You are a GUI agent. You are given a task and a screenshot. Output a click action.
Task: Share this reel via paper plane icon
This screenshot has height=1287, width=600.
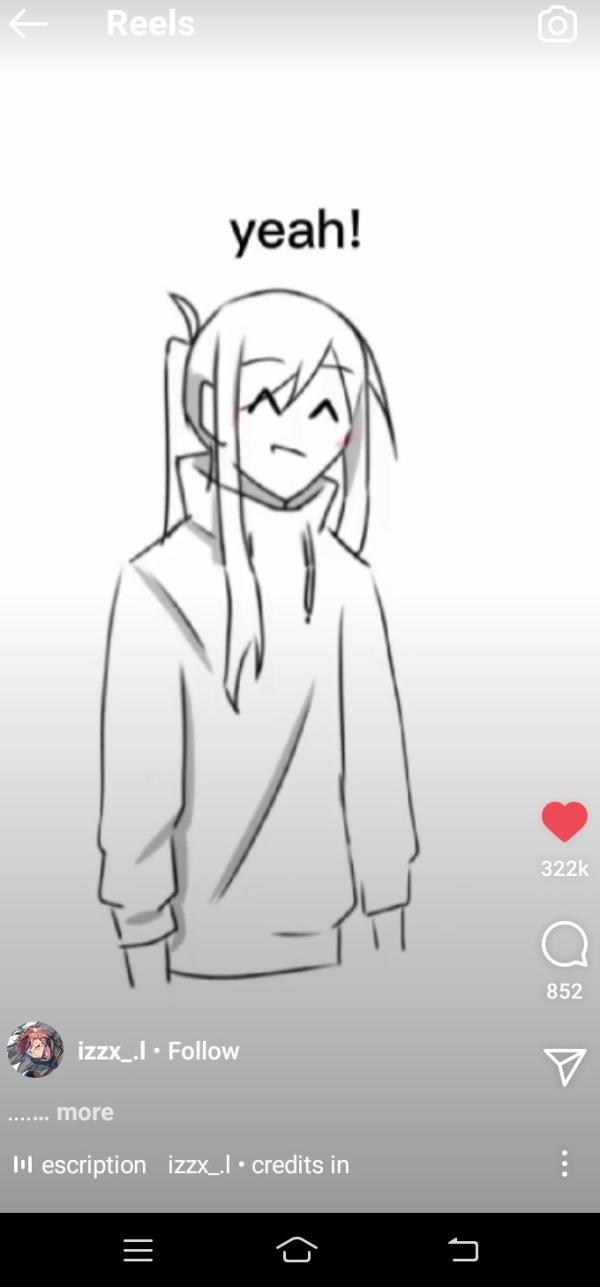click(564, 1066)
